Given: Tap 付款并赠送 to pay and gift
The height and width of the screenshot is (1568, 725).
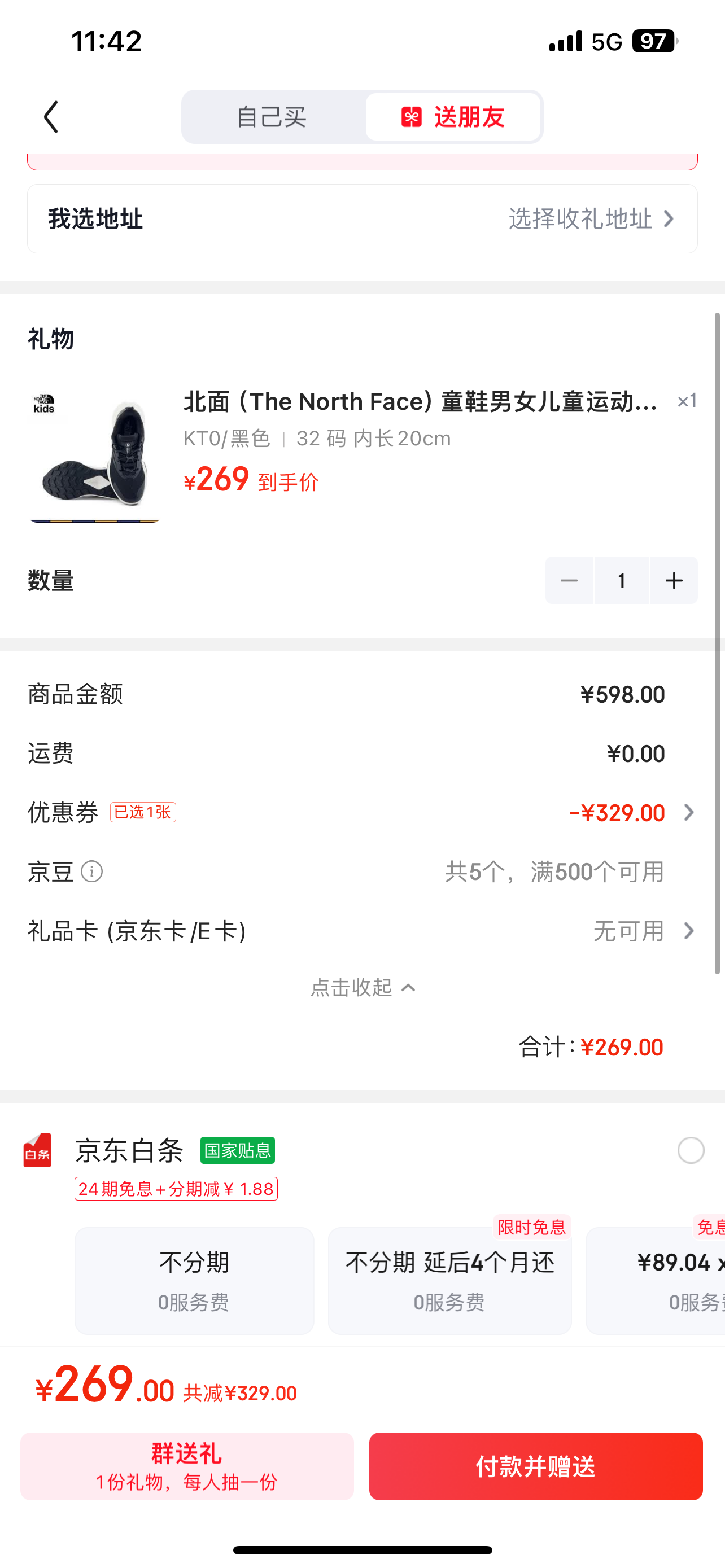Looking at the screenshot, I should tap(536, 1466).
